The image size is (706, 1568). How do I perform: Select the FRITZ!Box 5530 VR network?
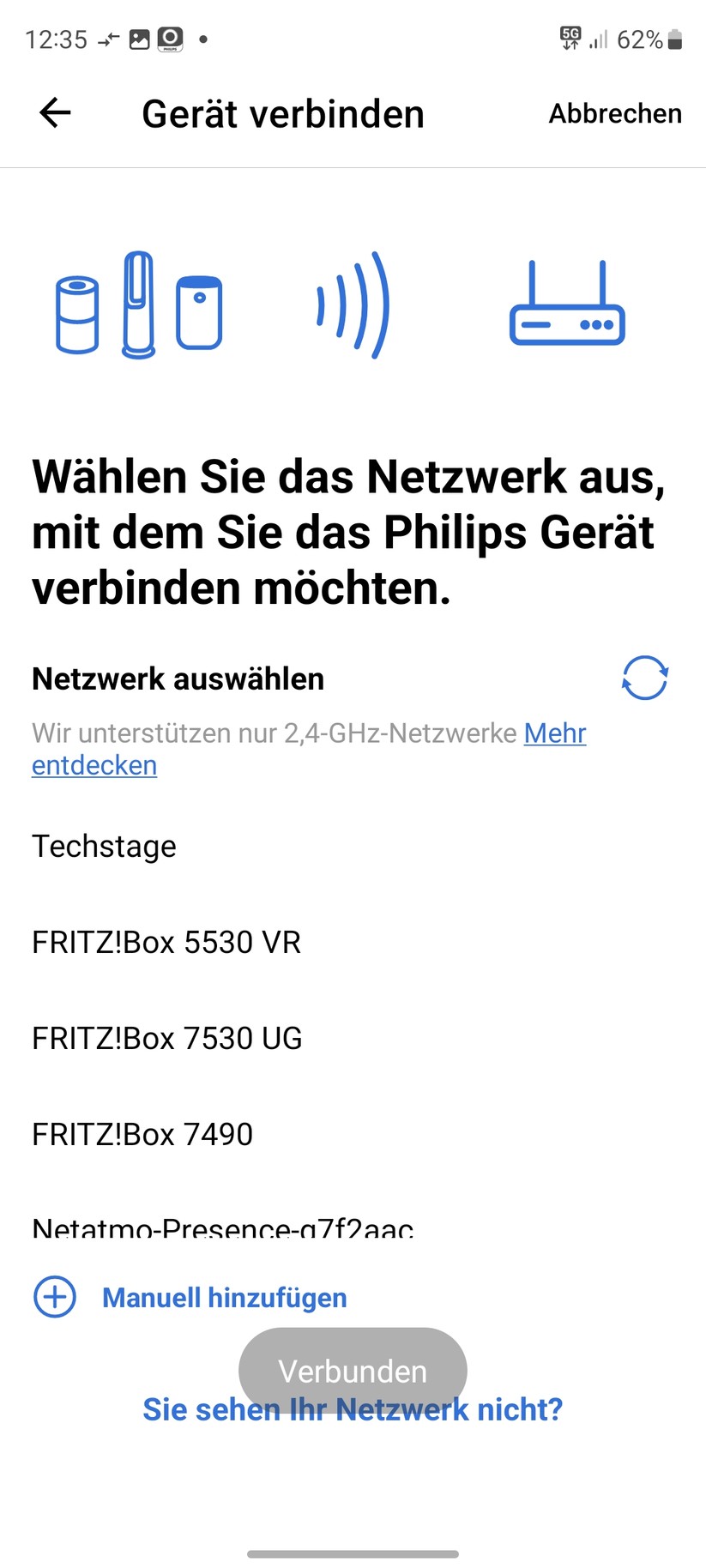tap(166, 943)
